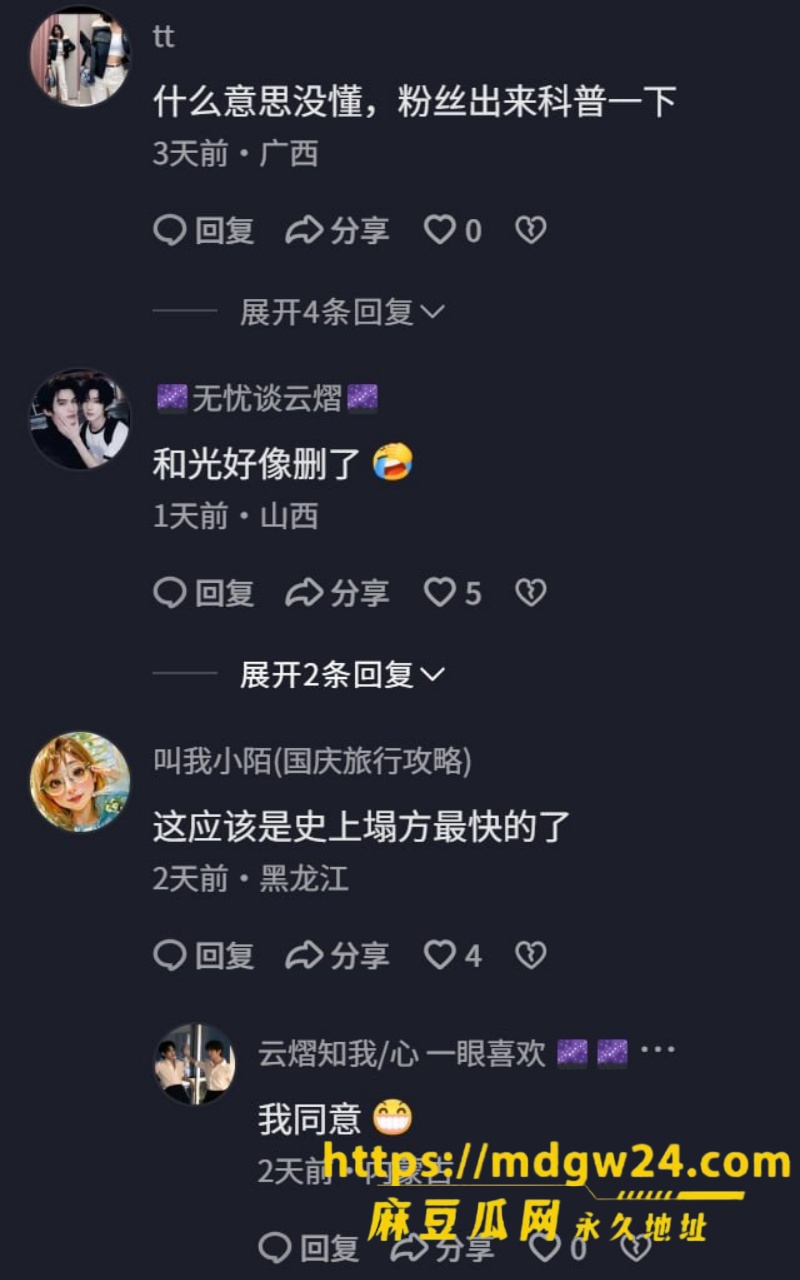Reply to tt's comment
This screenshot has width=800, height=1280.
pyautogui.click(x=204, y=231)
